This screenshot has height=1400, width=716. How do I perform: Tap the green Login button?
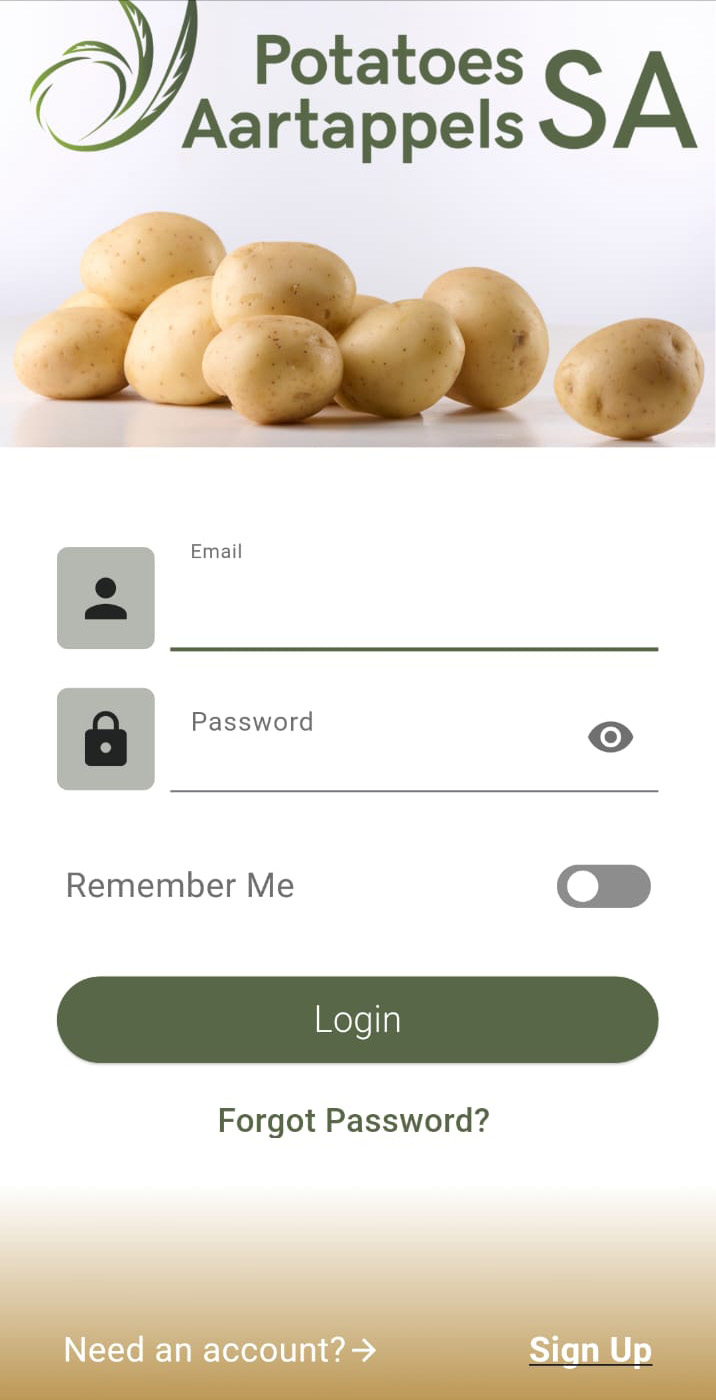(x=357, y=1019)
